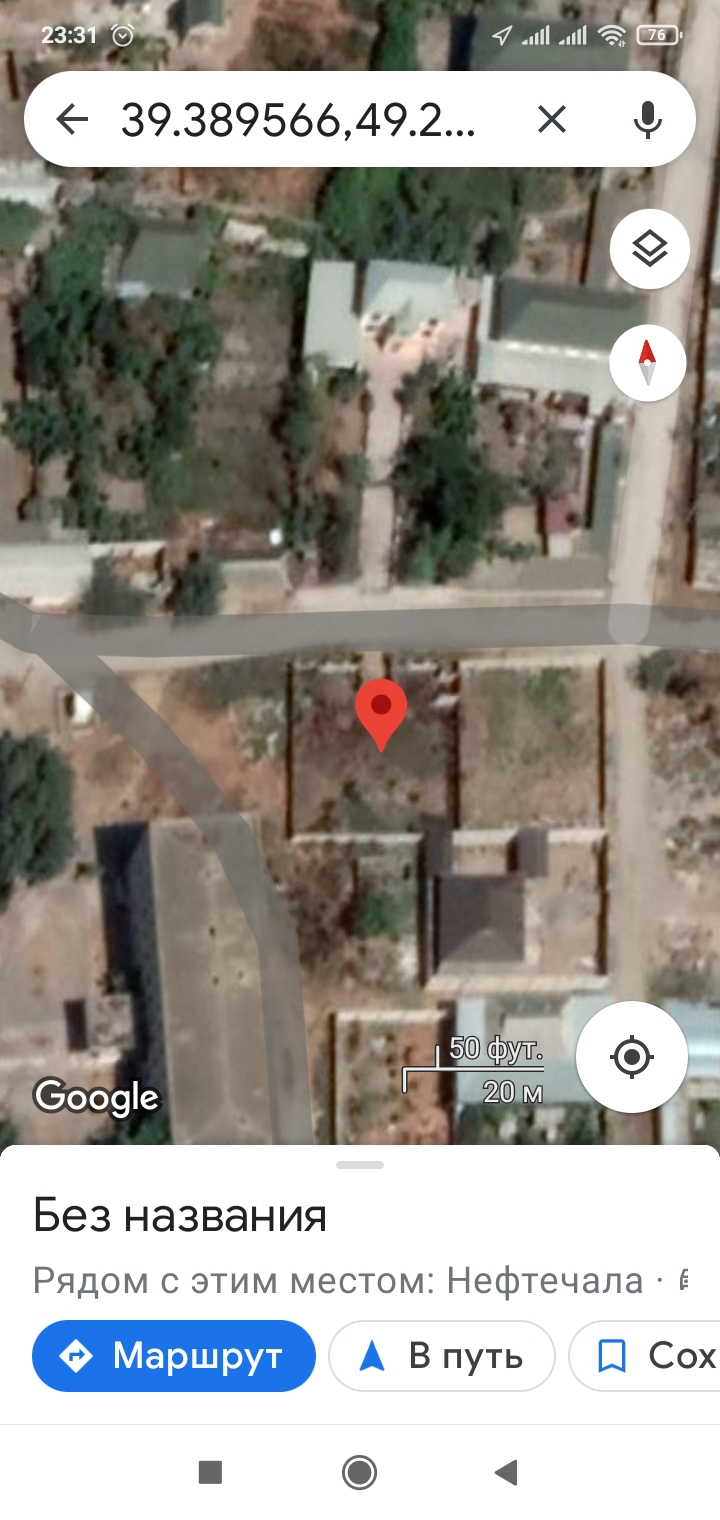Select the red dropped pin
This screenshot has height=1520, width=720.
tap(381, 714)
